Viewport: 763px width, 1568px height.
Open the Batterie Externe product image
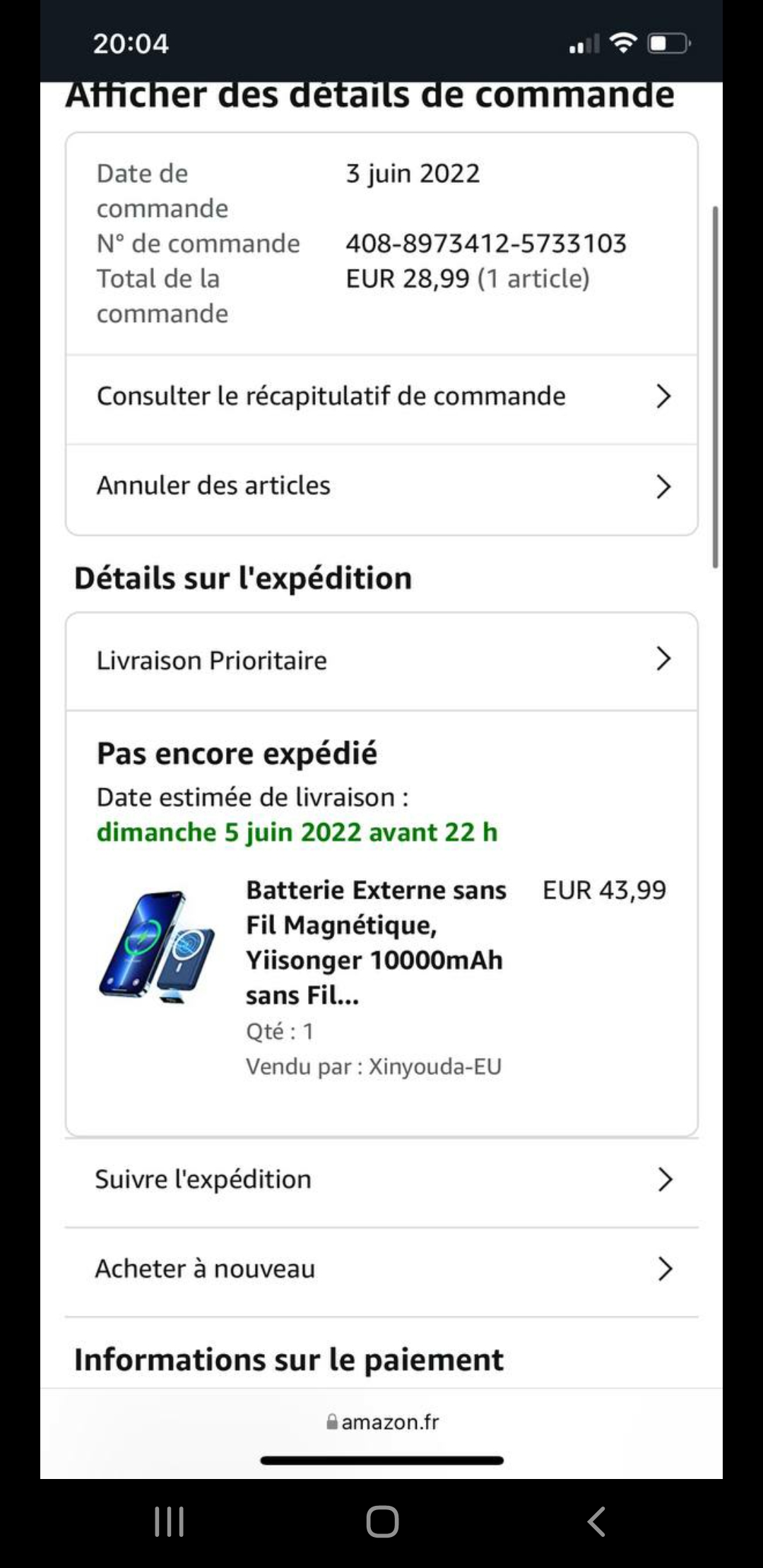tap(157, 945)
